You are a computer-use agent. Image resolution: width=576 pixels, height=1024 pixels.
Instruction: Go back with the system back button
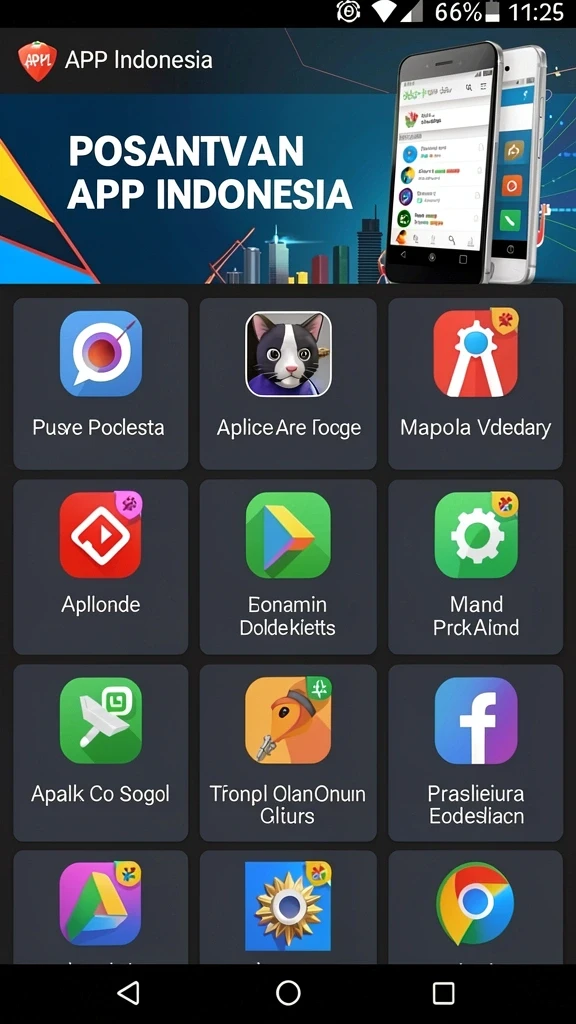click(129, 993)
